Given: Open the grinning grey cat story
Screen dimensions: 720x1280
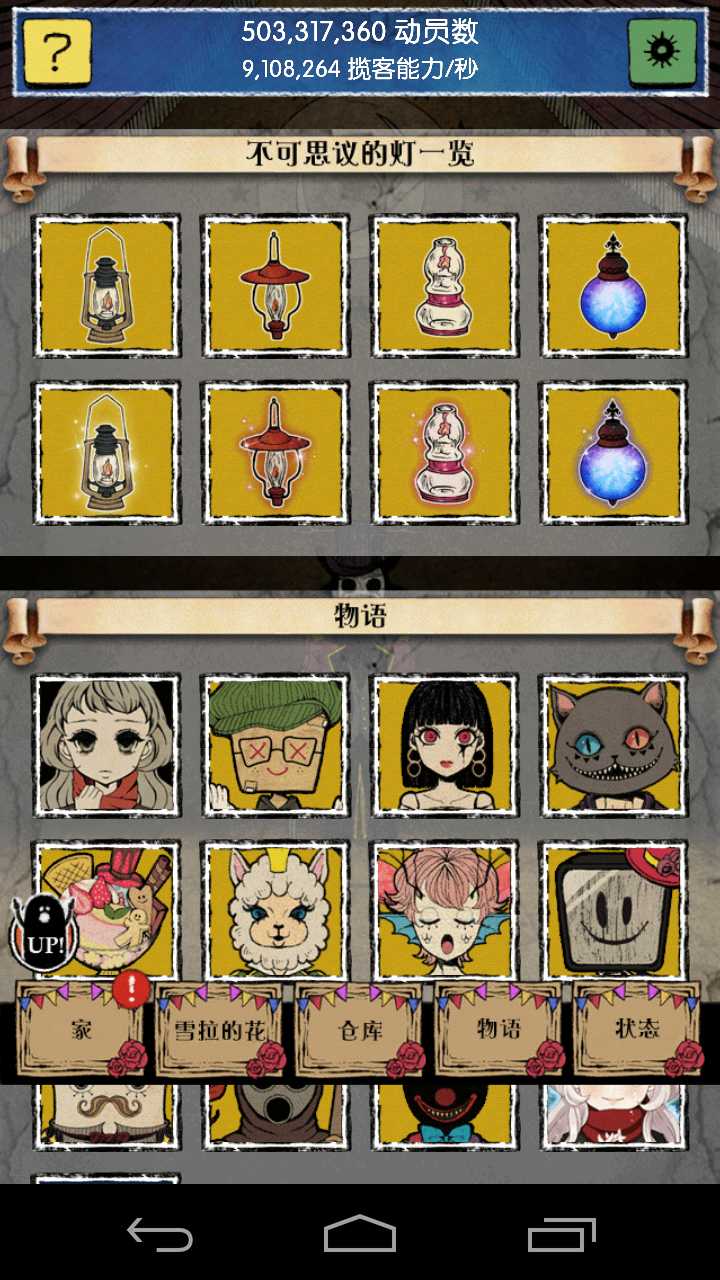Looking at the screenshot, I should pyautogui.click(x=613, y=746).
